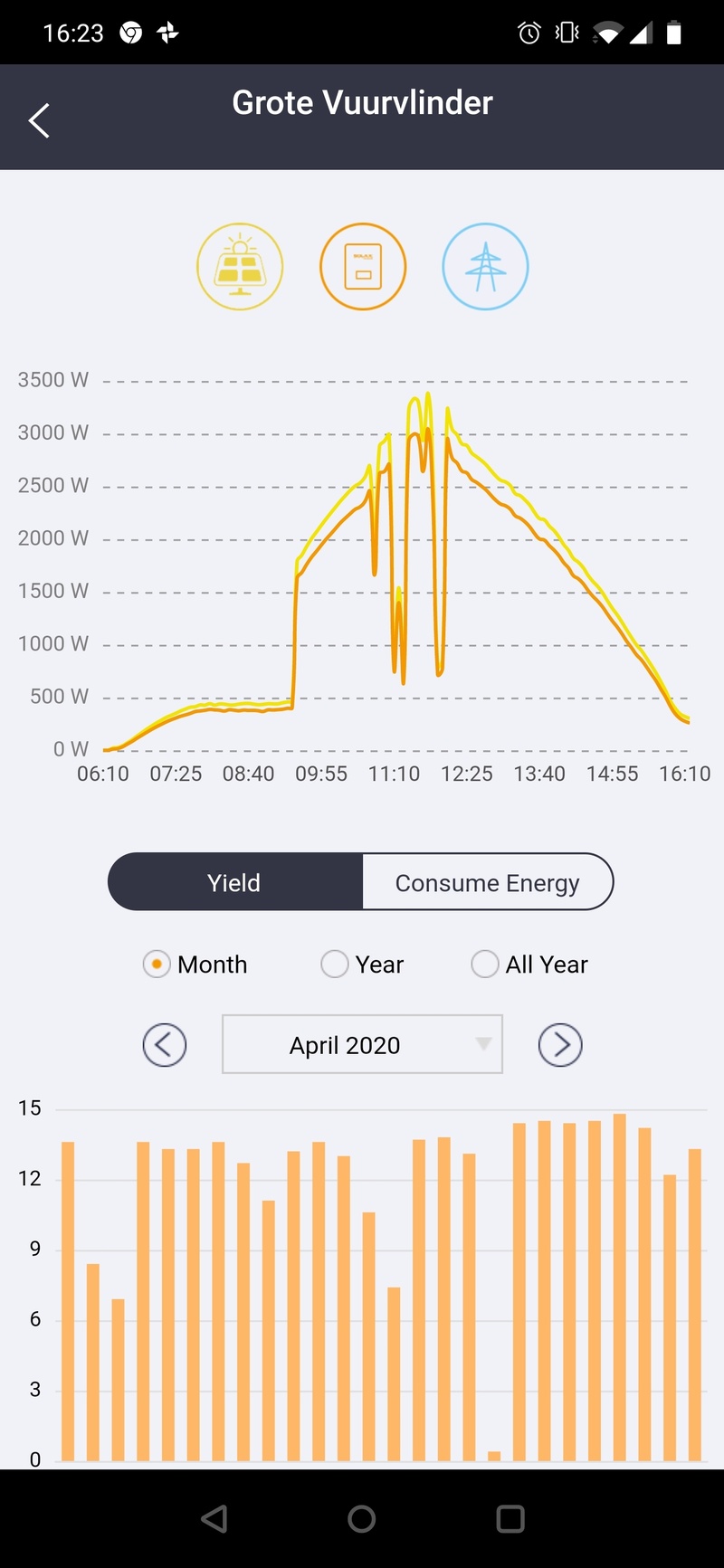Select the Year radio option
Screen dimensions: 724x1568
pos(335,965)
